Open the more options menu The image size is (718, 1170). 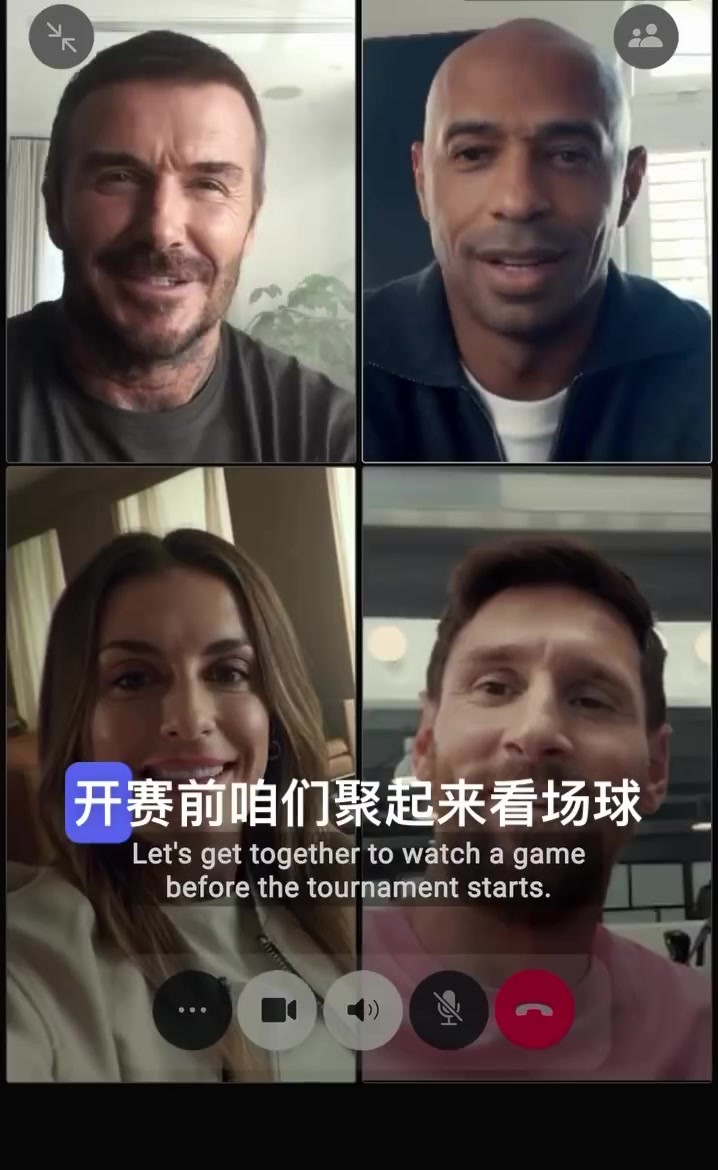(192, 1010)
